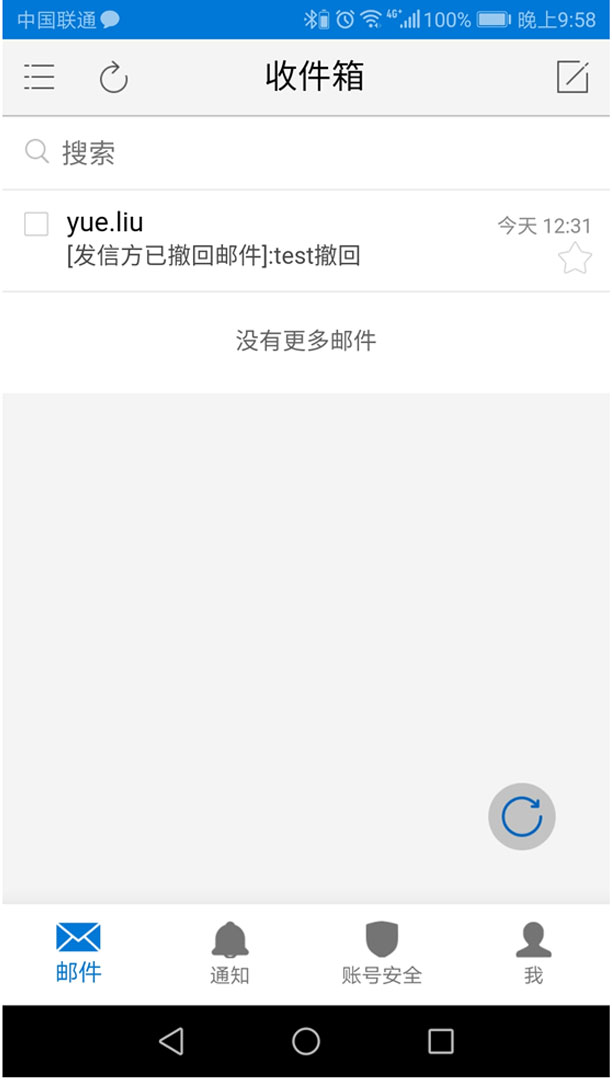The height and width of the screenshot is (1080, 612).
Task: Compose a new email
Action: (572, 77)
